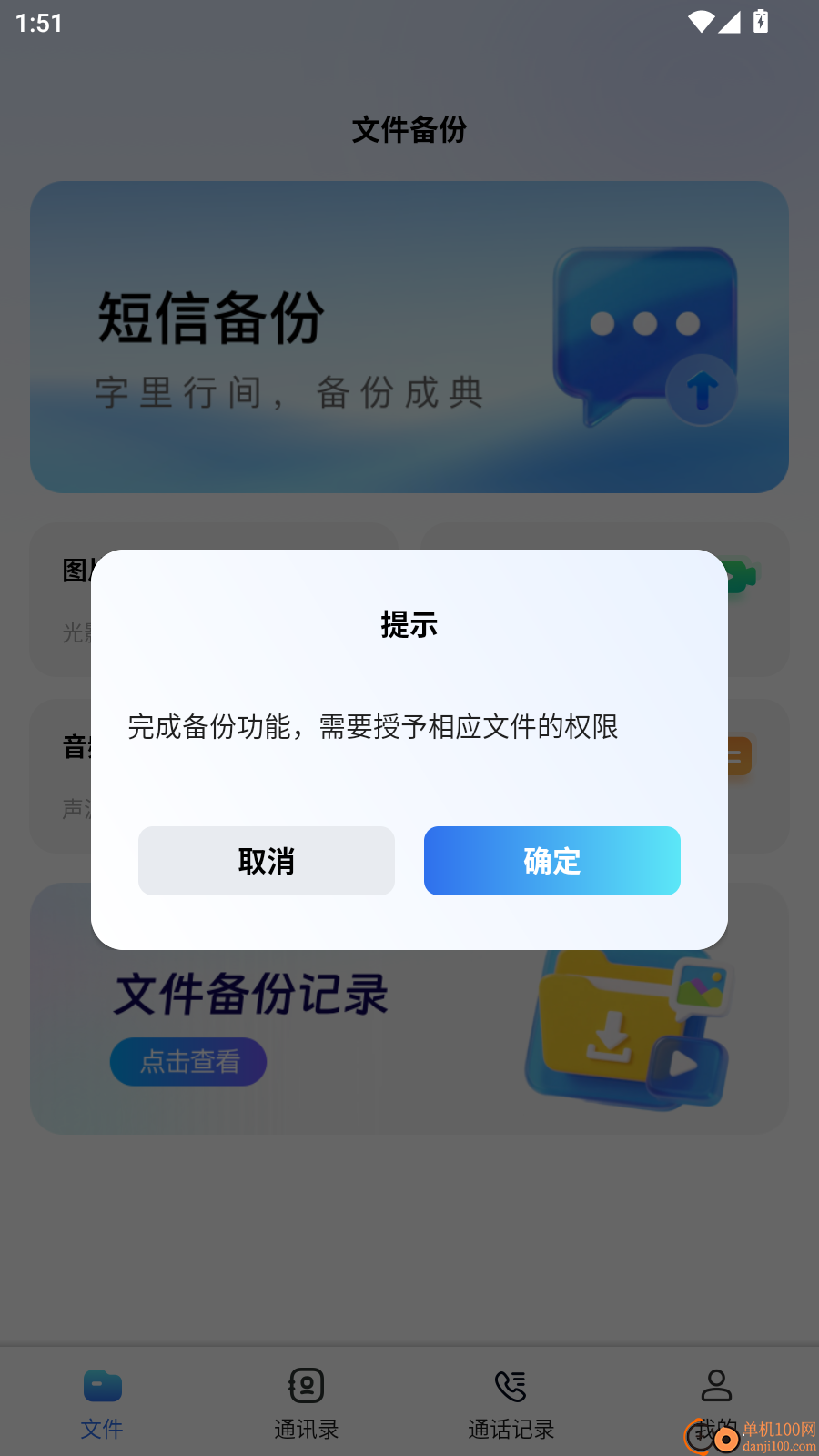The image size is (819, 1456).
Task: Tap the 通讯录 contacts icon
Action: [306, 1385]
